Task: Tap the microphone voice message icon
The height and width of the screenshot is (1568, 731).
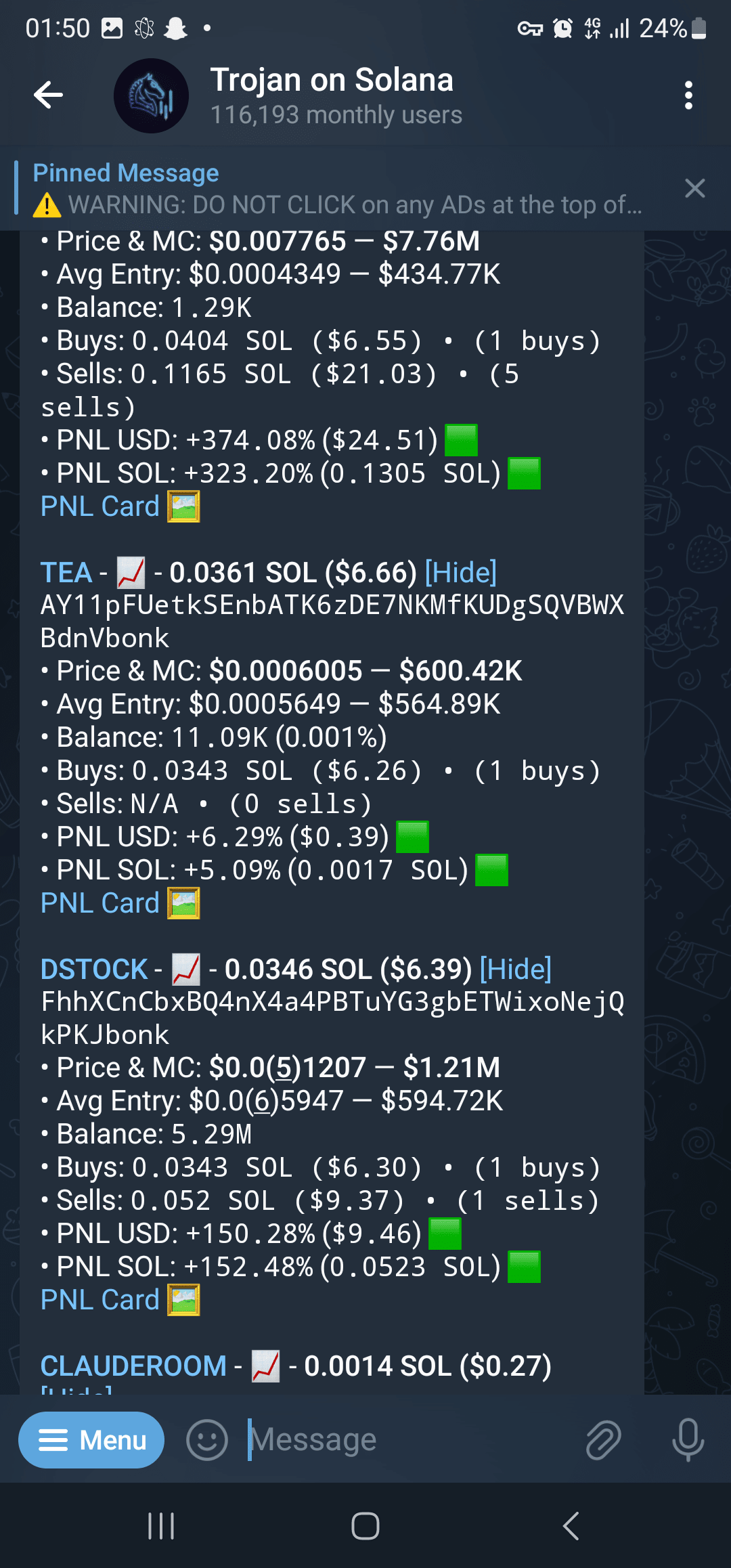Action: tap(688, 1440)
